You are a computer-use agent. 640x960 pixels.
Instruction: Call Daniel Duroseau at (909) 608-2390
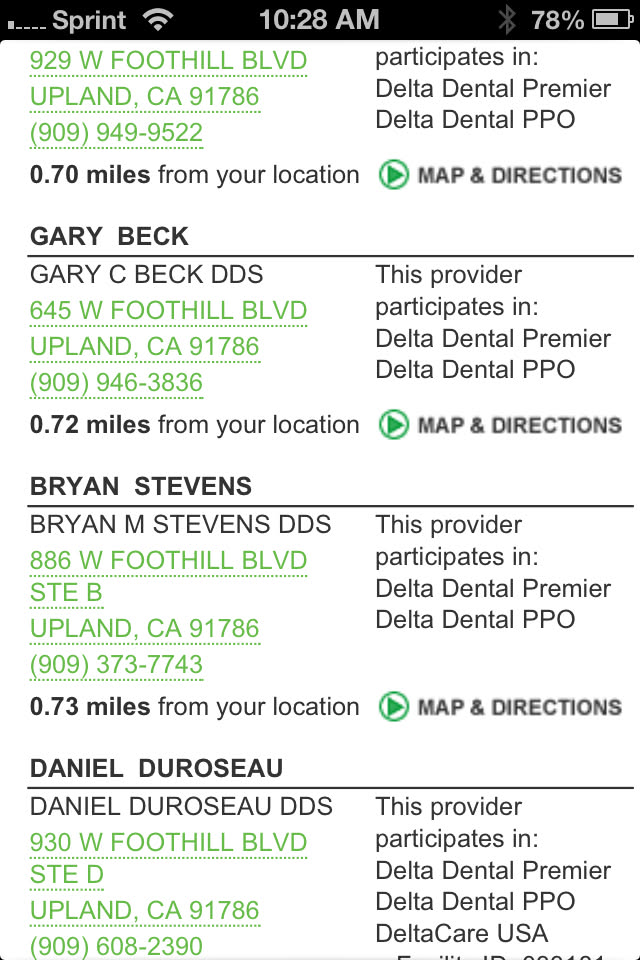(116, 946)
